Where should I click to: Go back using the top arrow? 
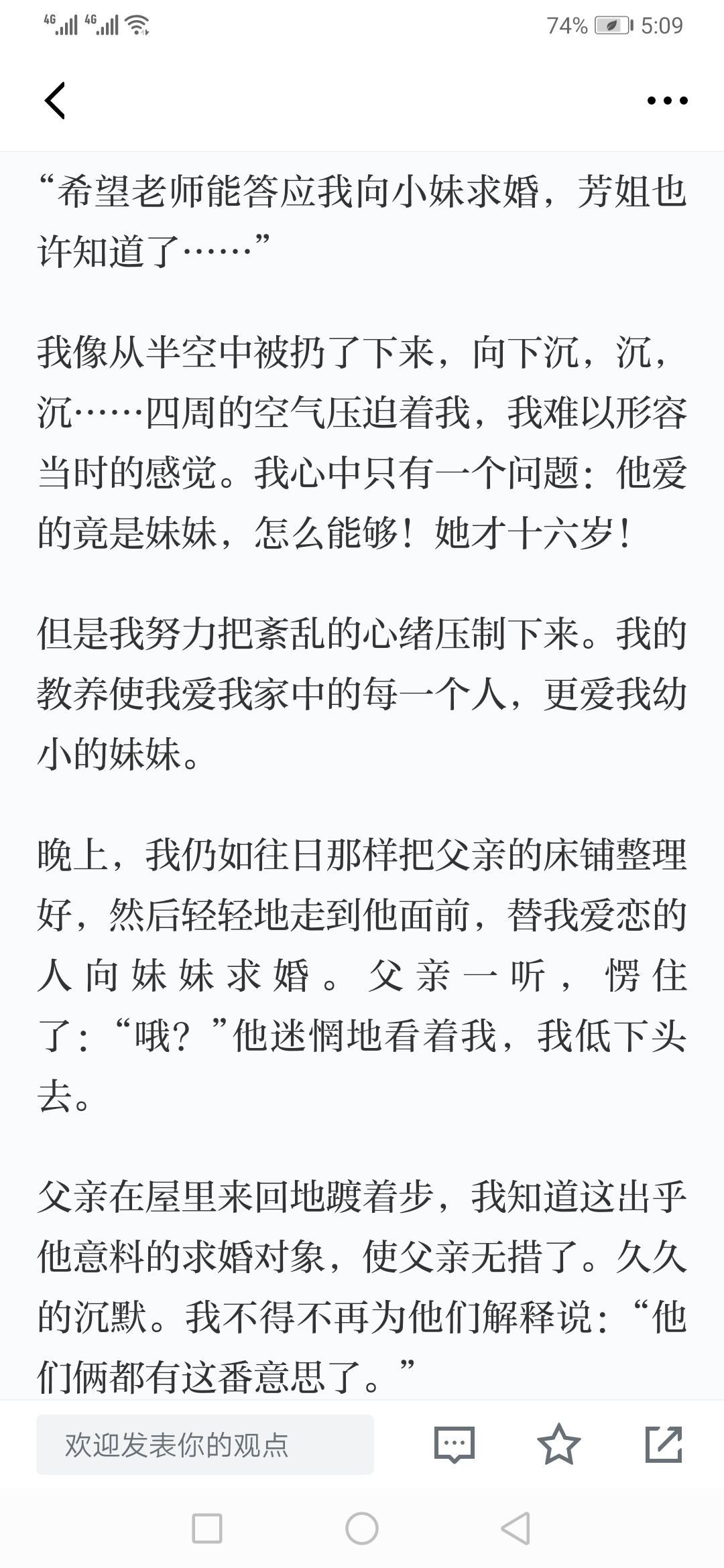(55, 101)
